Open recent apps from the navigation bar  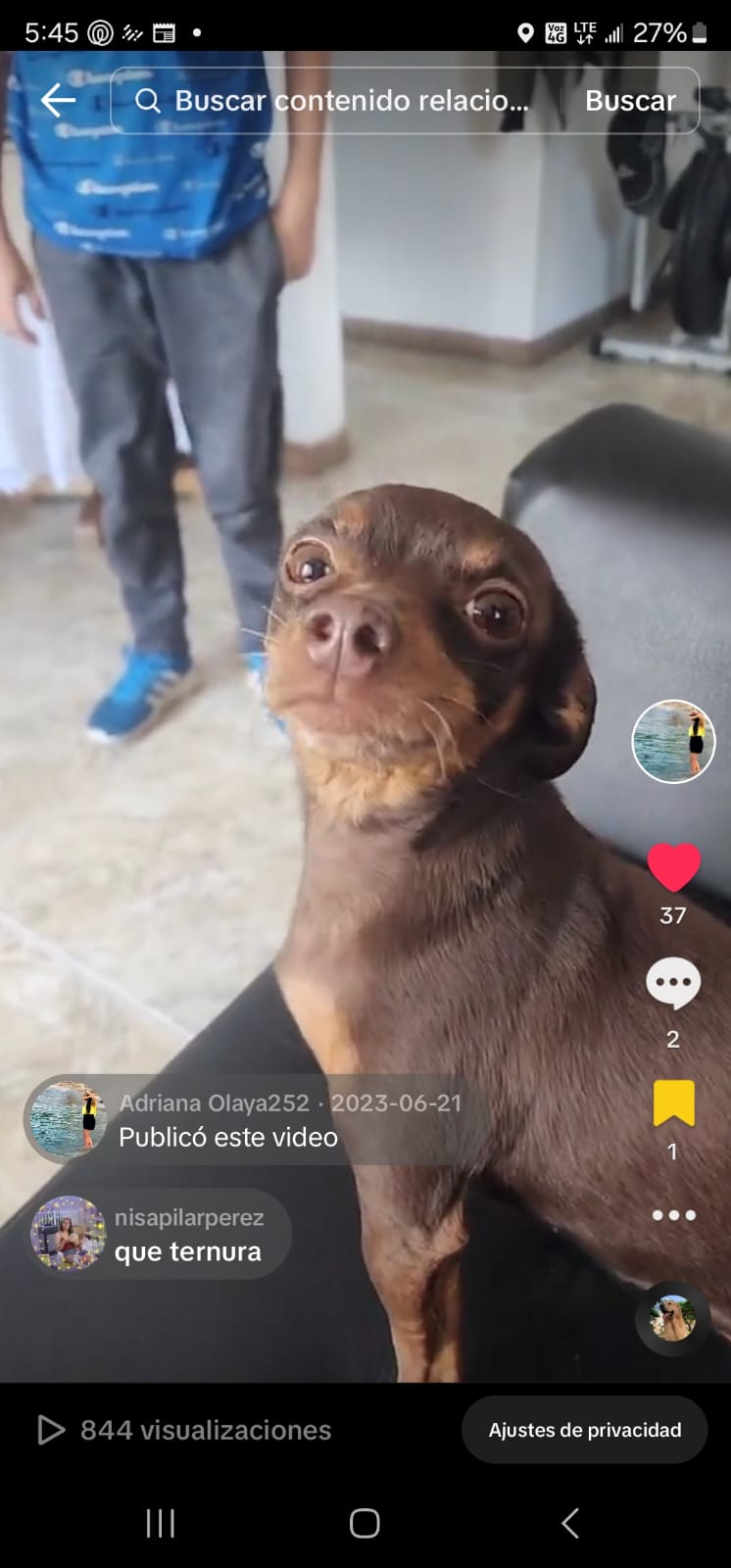(160, 1523)
